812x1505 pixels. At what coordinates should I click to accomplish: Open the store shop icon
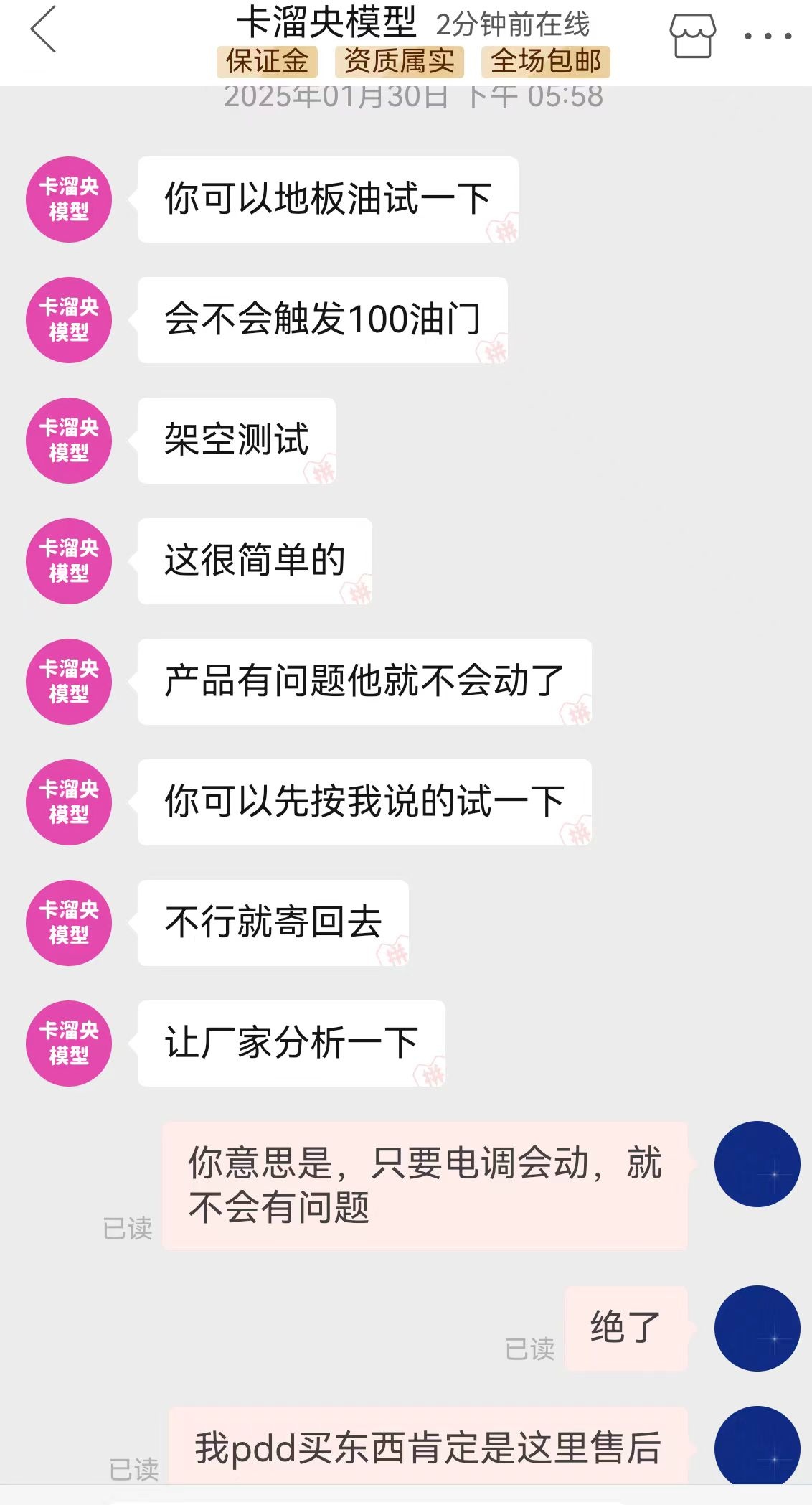692,35
